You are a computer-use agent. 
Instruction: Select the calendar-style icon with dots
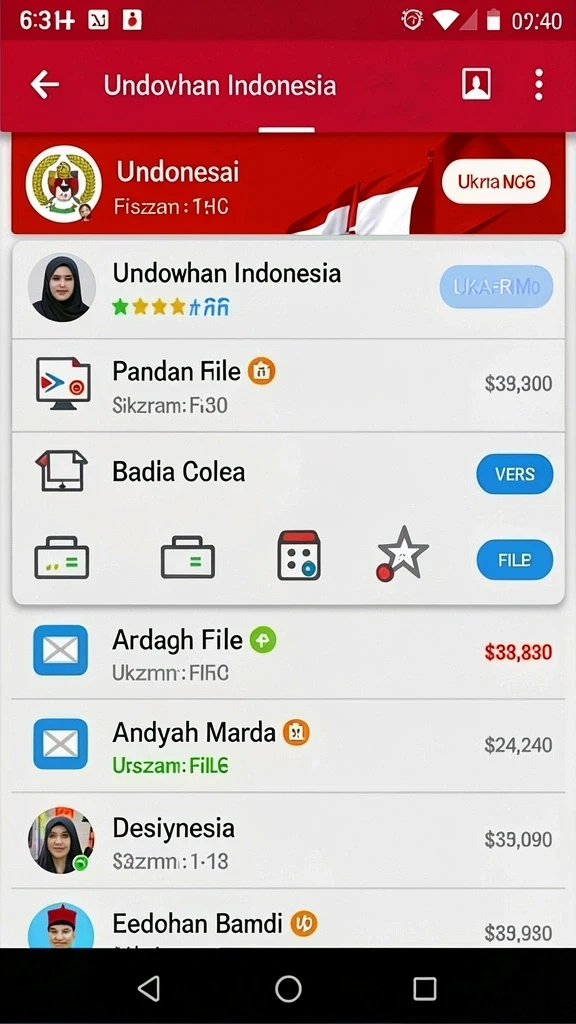click(299, 555)
